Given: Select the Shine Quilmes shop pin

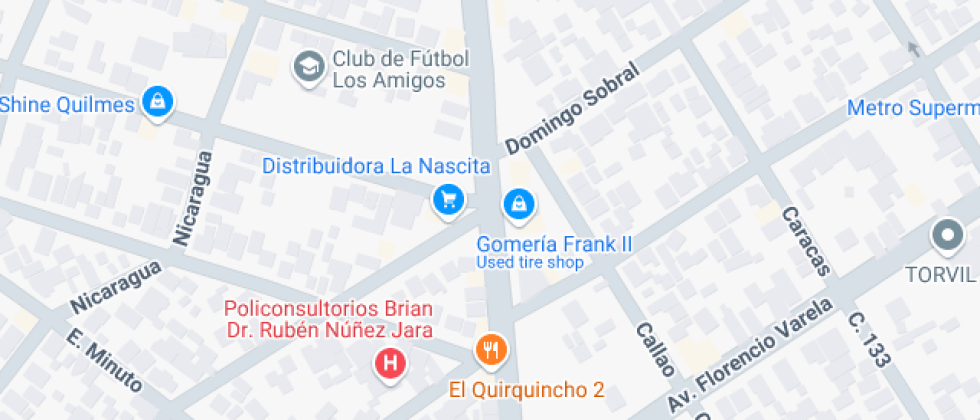Looking at the screenshot, I should pos(157,101).
